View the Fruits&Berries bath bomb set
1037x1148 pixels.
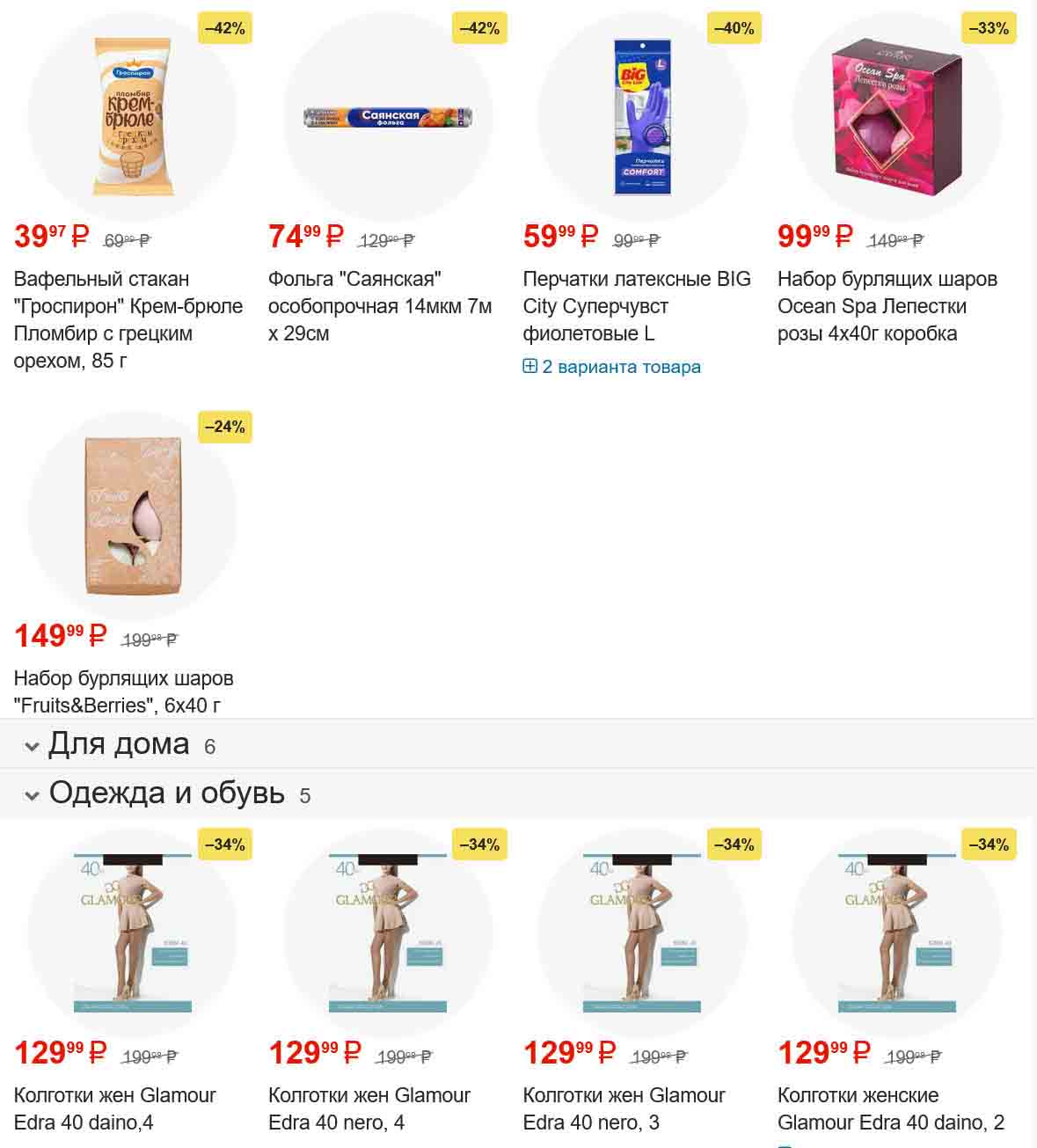(x=123, y=691)
